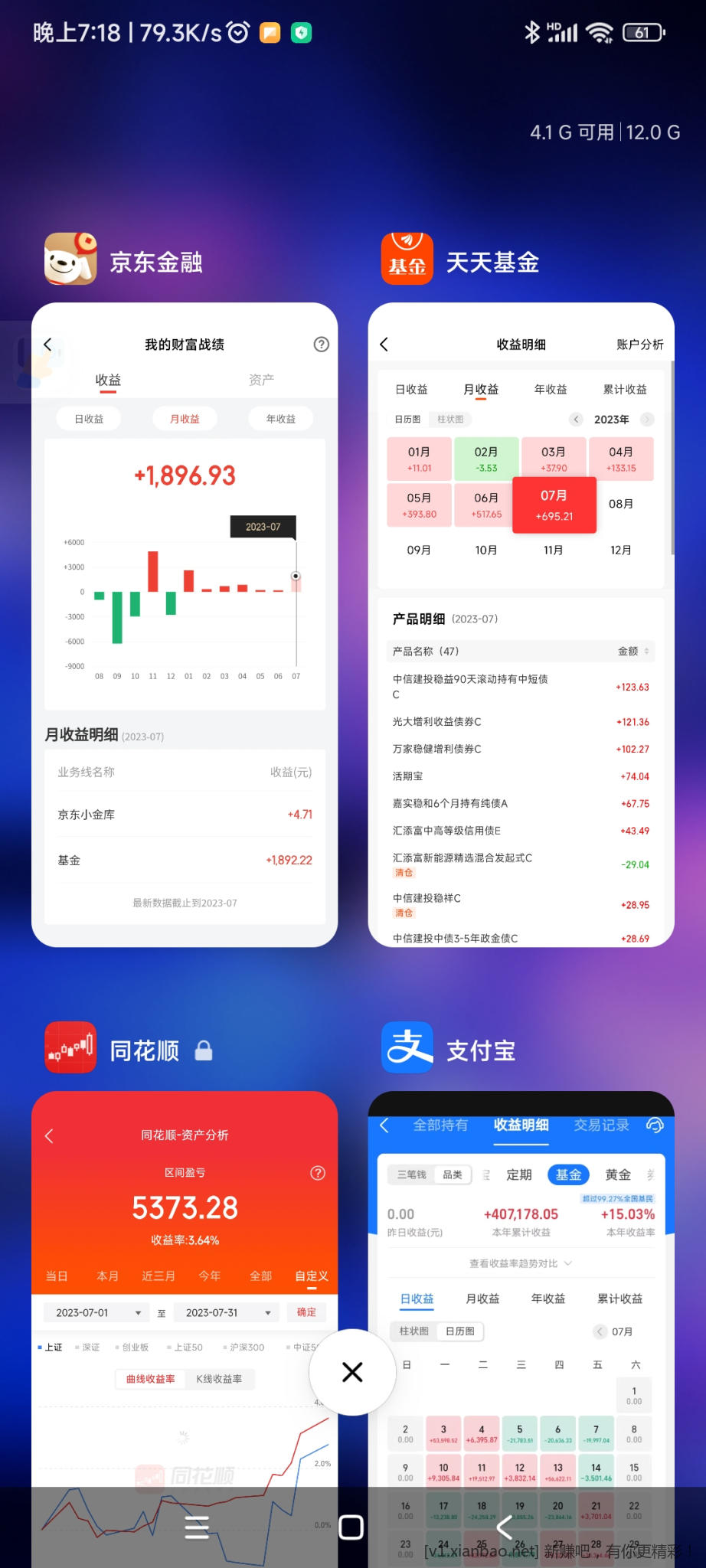Clear all recent apps with X button

point(352,1372)
